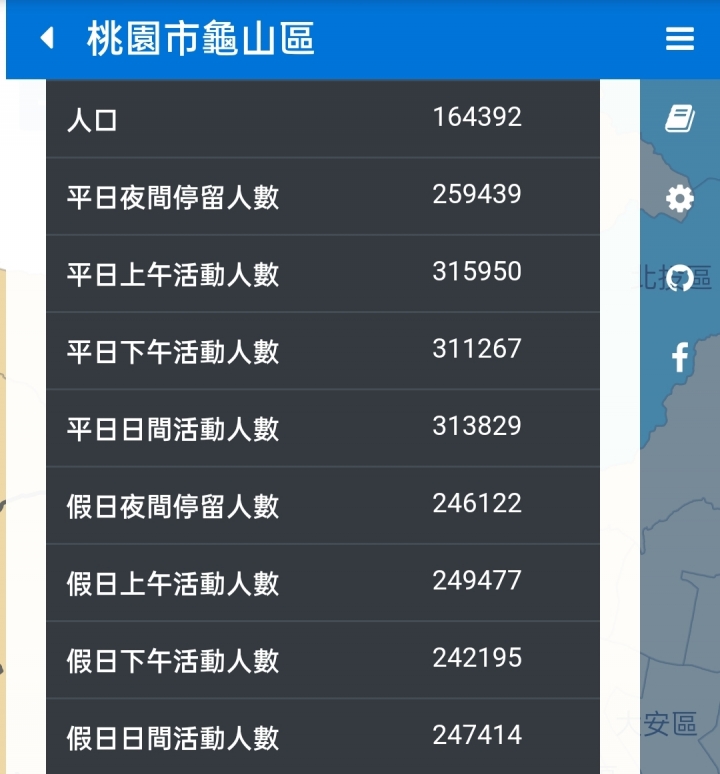This screenshot has width=720, height=774.
Task: Open the hamburger menu
Action: pos(680,39)
